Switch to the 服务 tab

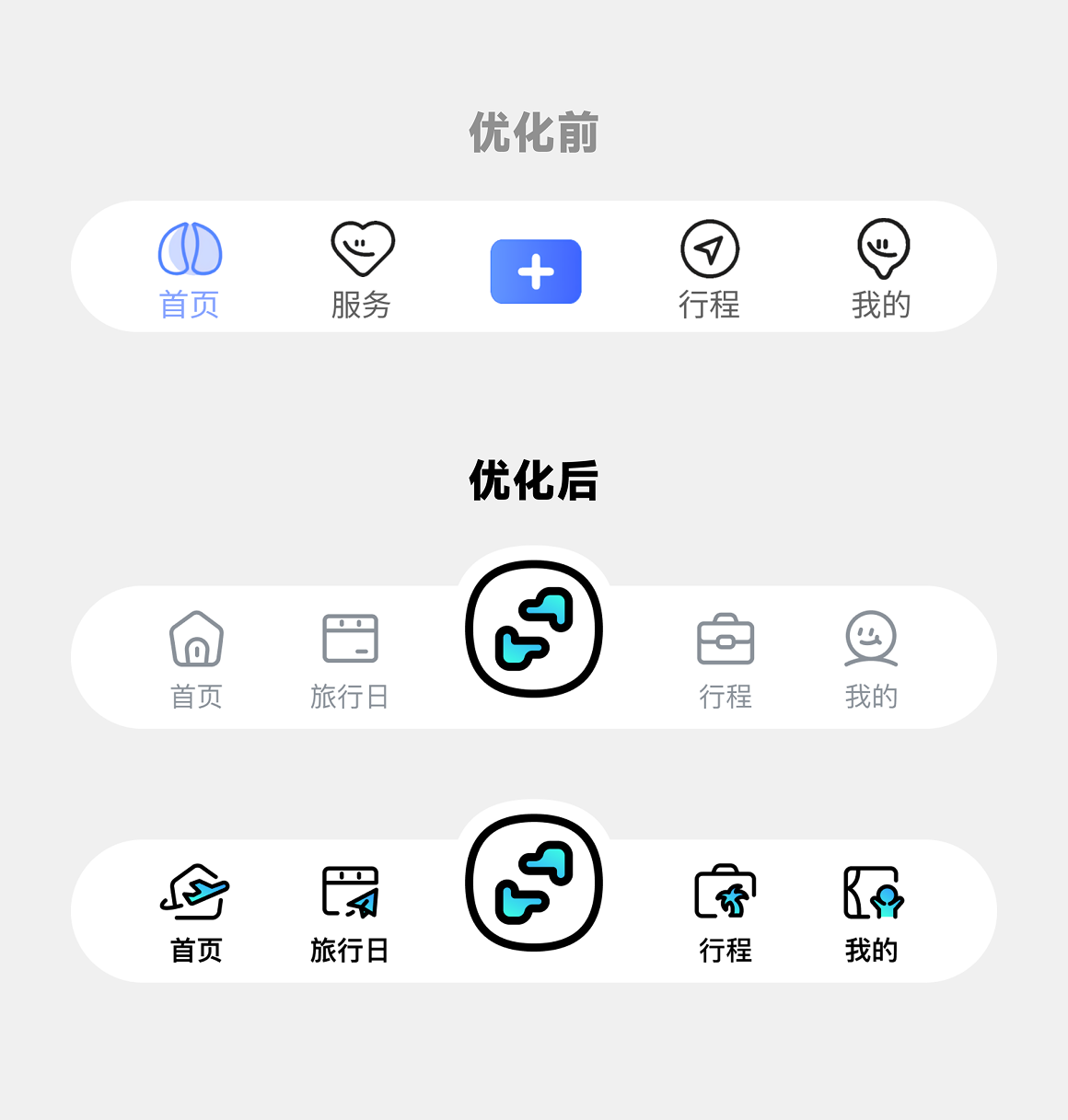(362, 271)
